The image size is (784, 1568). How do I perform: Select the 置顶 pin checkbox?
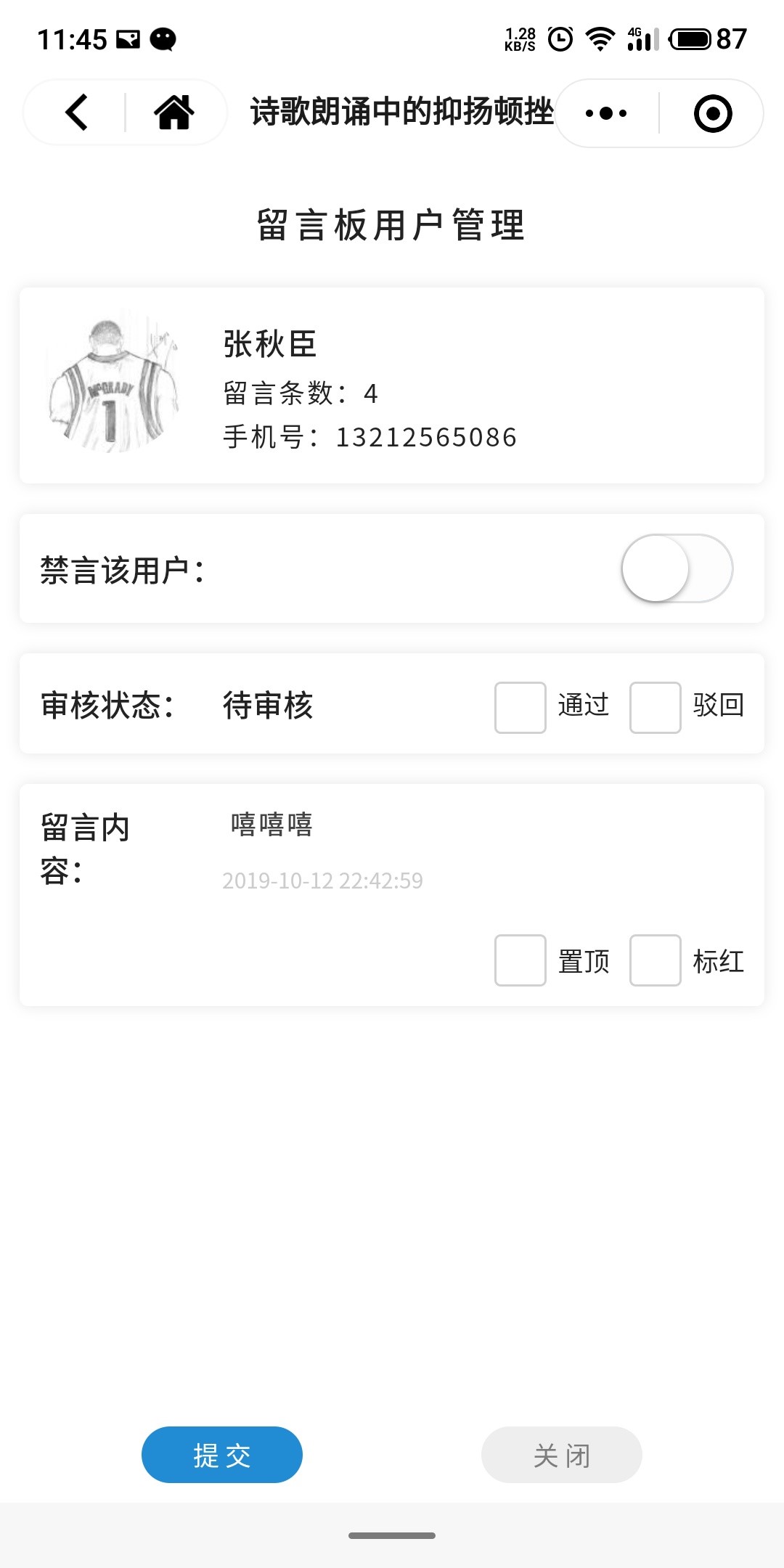[520, 960]
